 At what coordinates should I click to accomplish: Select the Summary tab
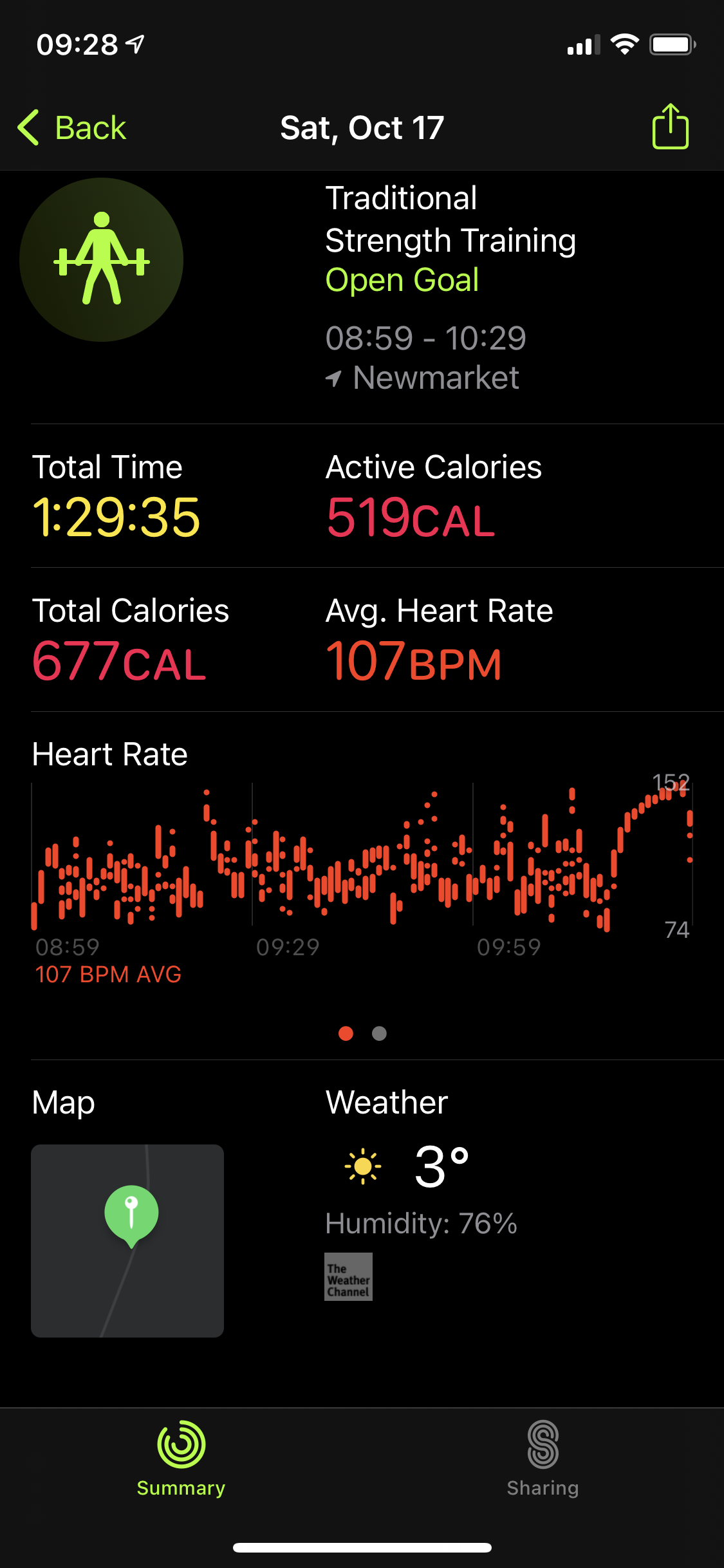tap(181, 1459)
